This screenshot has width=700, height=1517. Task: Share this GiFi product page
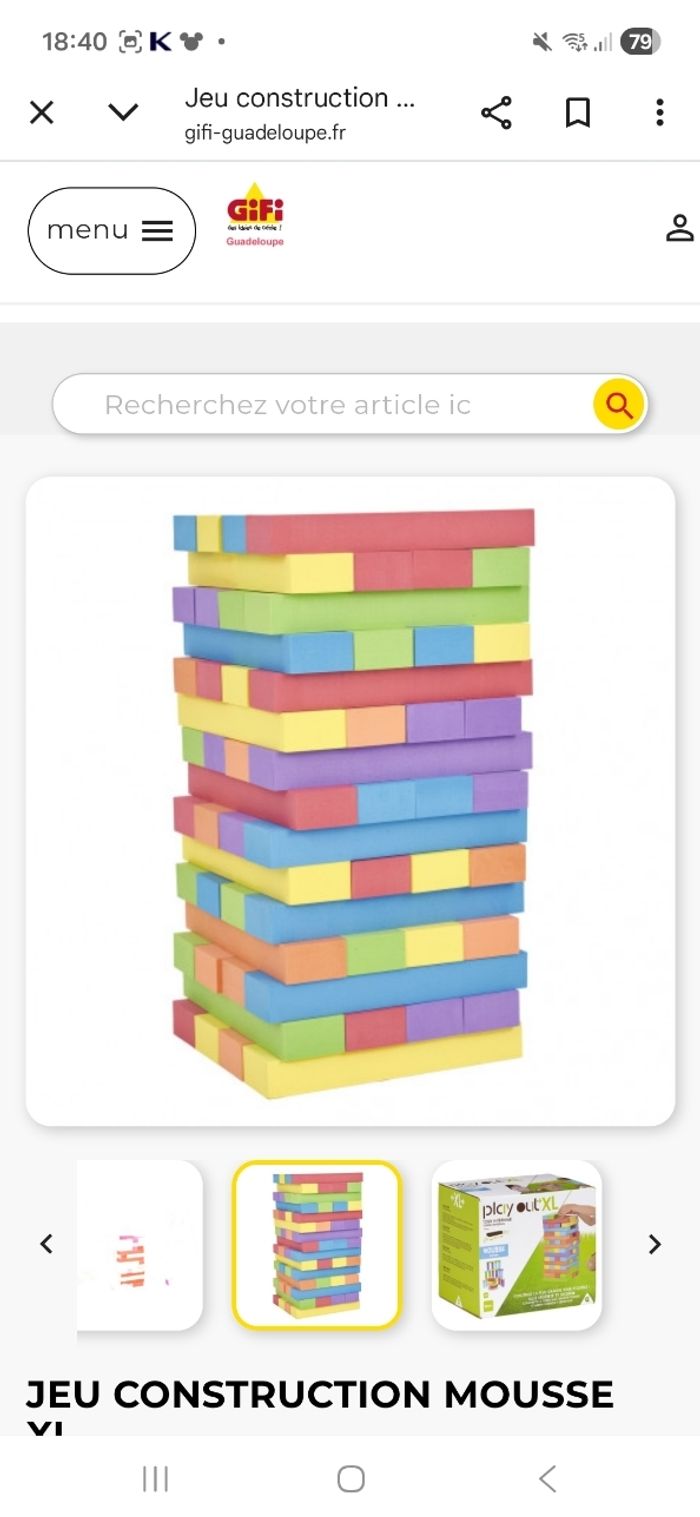tap(496, 113)
